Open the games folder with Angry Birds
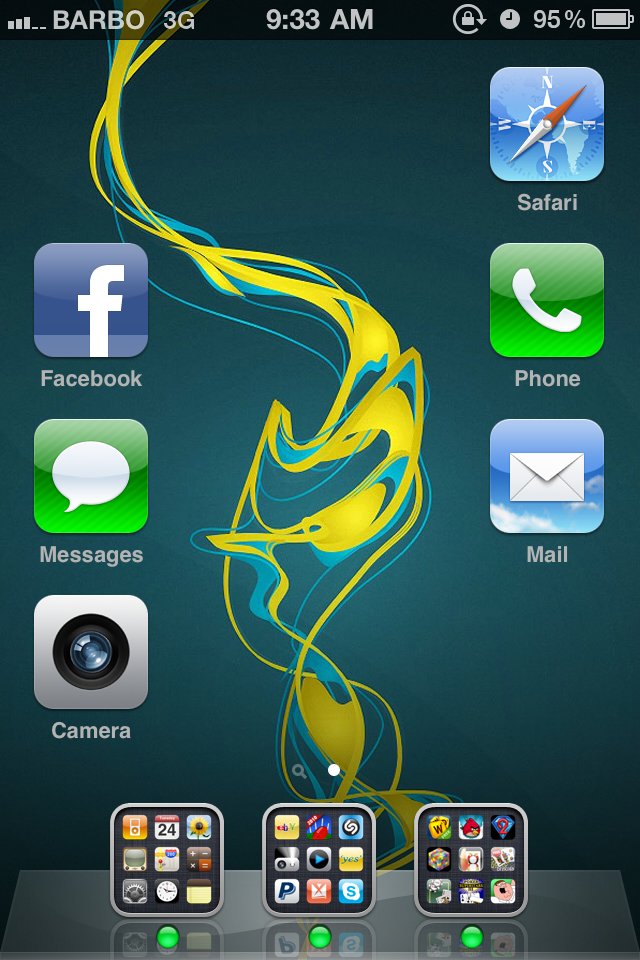Image resolution: width=640 pixels, height=960 pixels. click(x=471, y=860)
